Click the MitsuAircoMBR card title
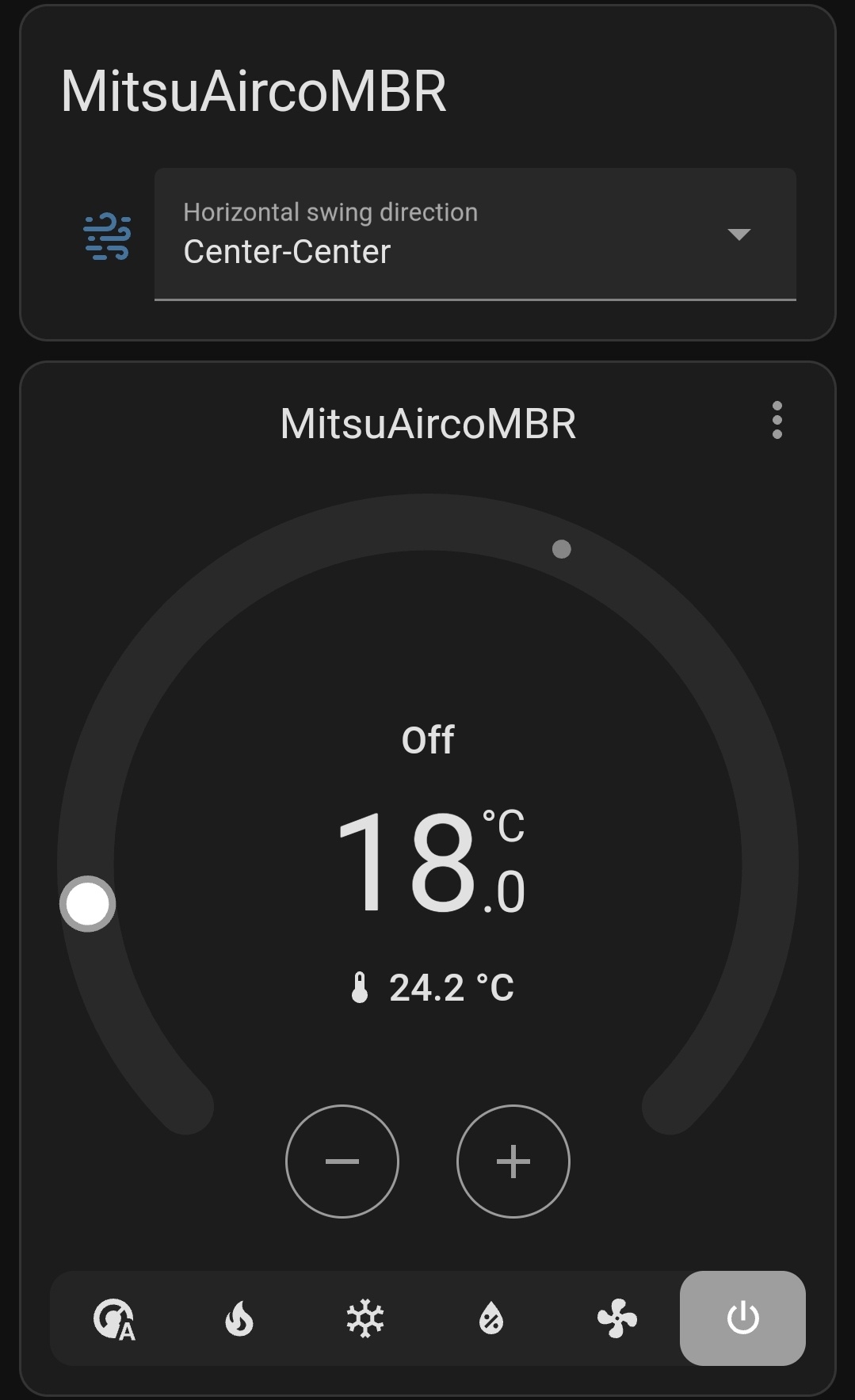The height and width of the screenshot is (1400, 855). coord(428,424)
